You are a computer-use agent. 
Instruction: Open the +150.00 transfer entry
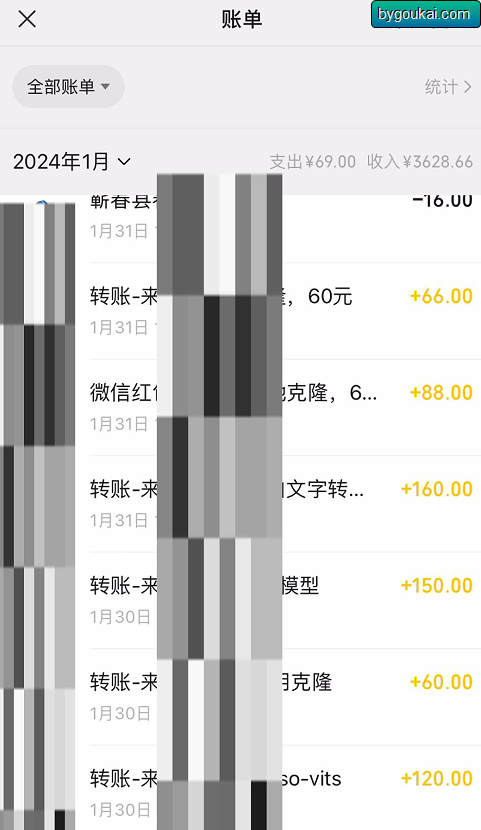240,600
